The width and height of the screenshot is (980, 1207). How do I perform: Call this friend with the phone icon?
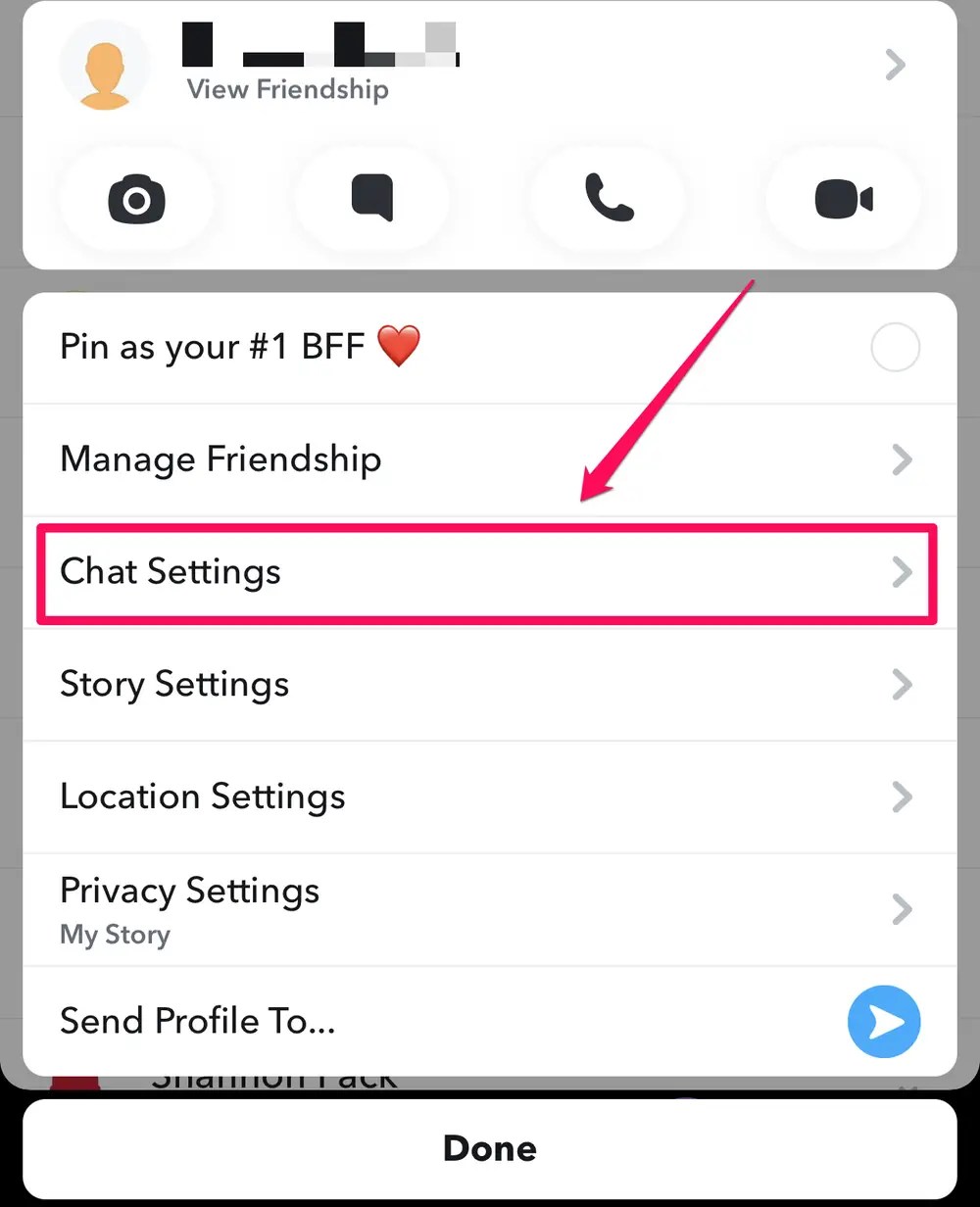tap(610, 199)
